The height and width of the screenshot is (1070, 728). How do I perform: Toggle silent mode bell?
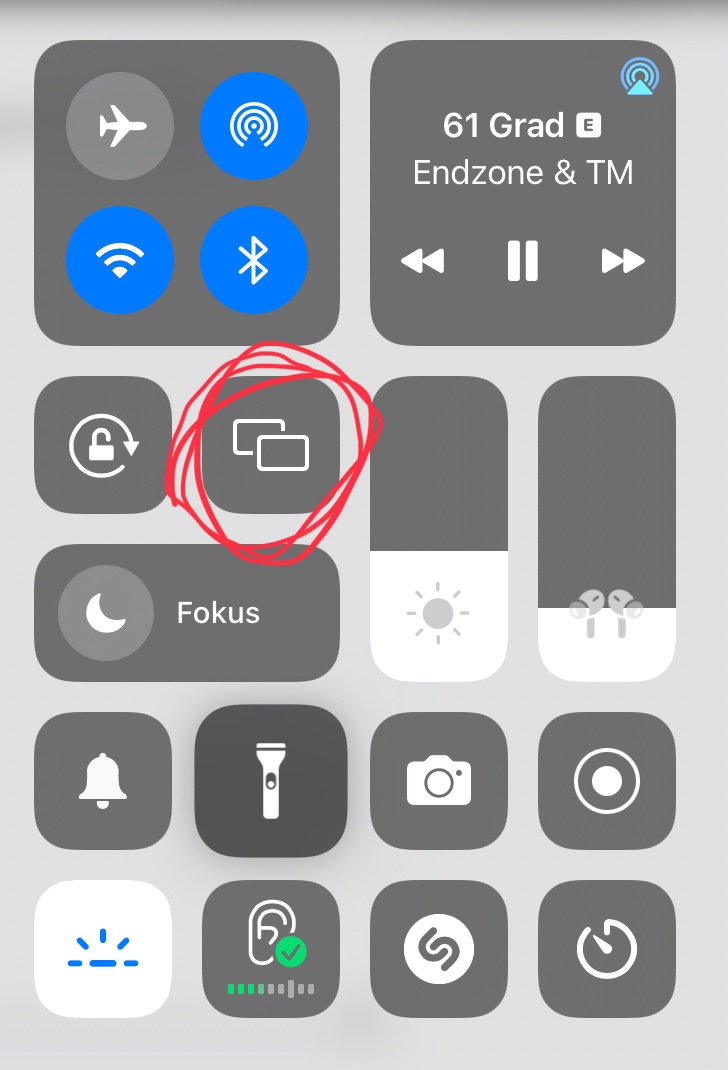(103, 781)
